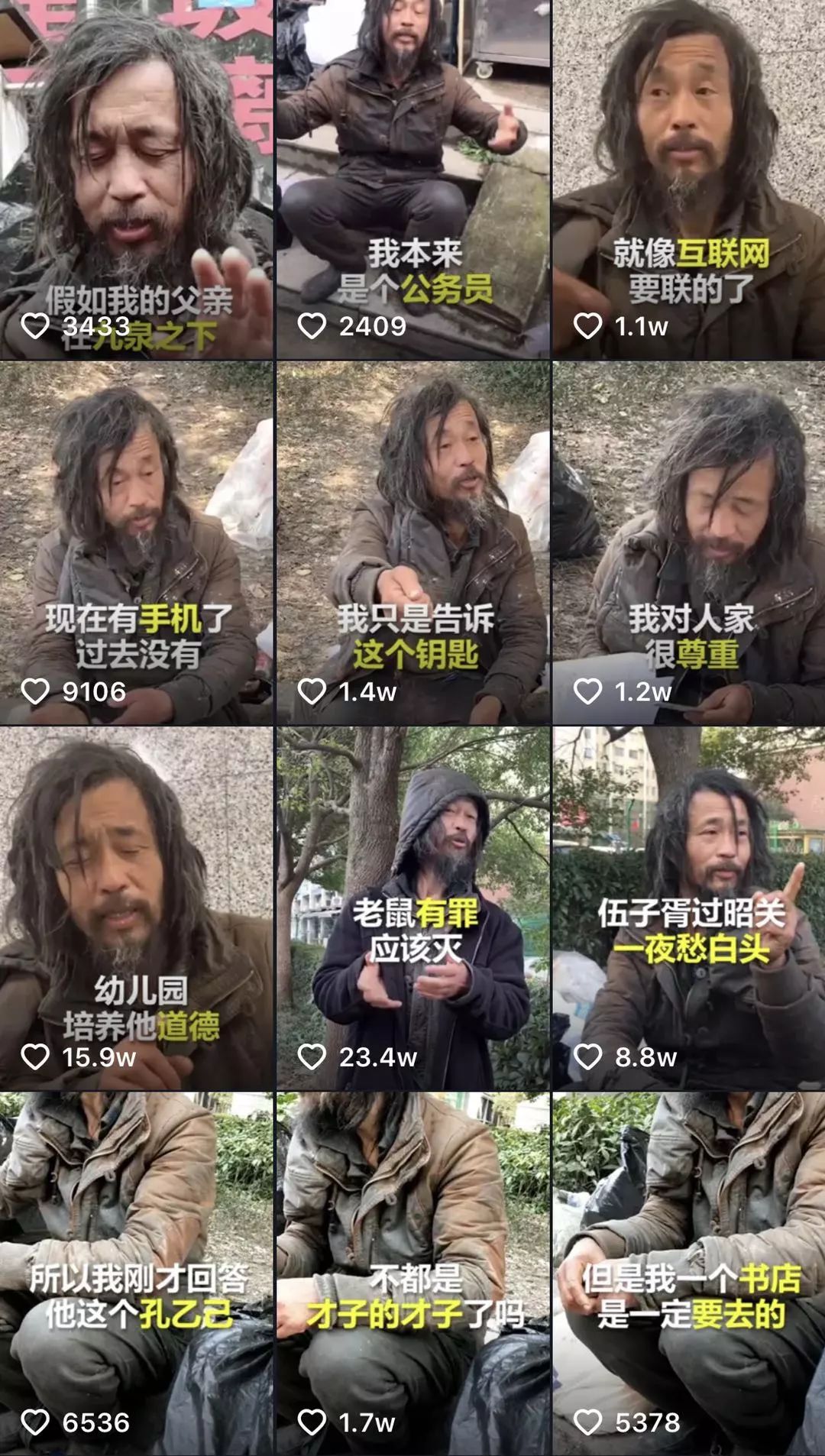Play the video captioned 伍子胥过昭关一夜愁白头
The height and width of the screenshot is (1456, 825).
click(x=689, y=908)
